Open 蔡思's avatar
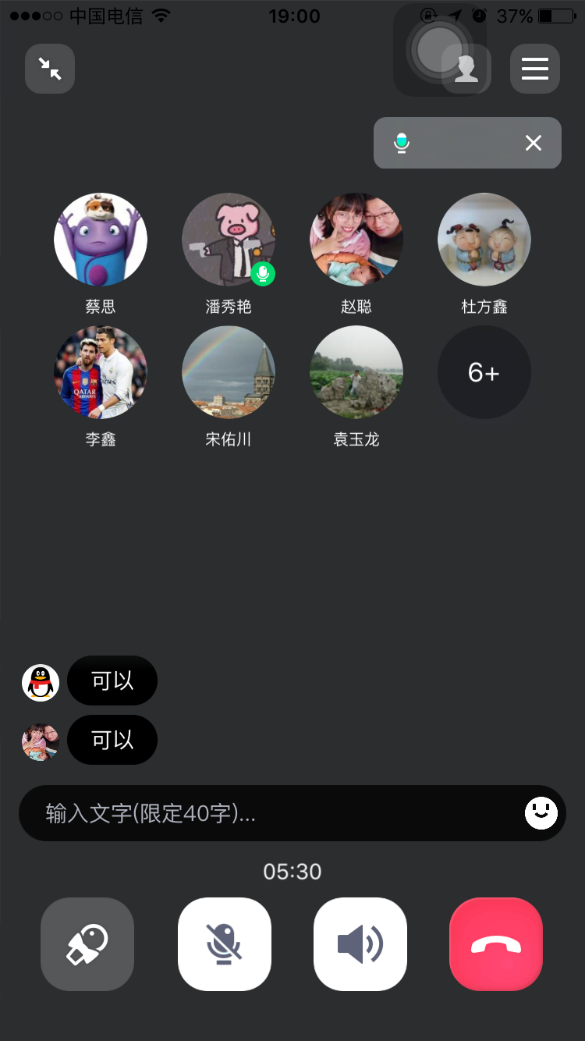 point(100,239)
